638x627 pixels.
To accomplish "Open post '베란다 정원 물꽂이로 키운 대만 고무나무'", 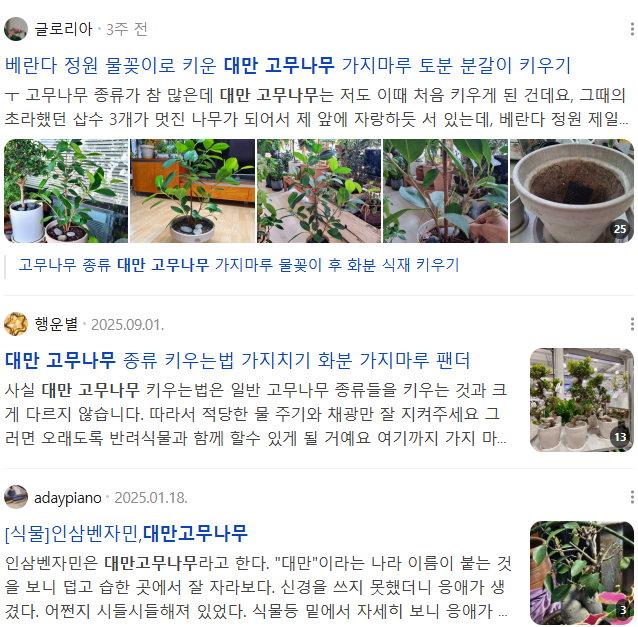I will coord(288,65).
